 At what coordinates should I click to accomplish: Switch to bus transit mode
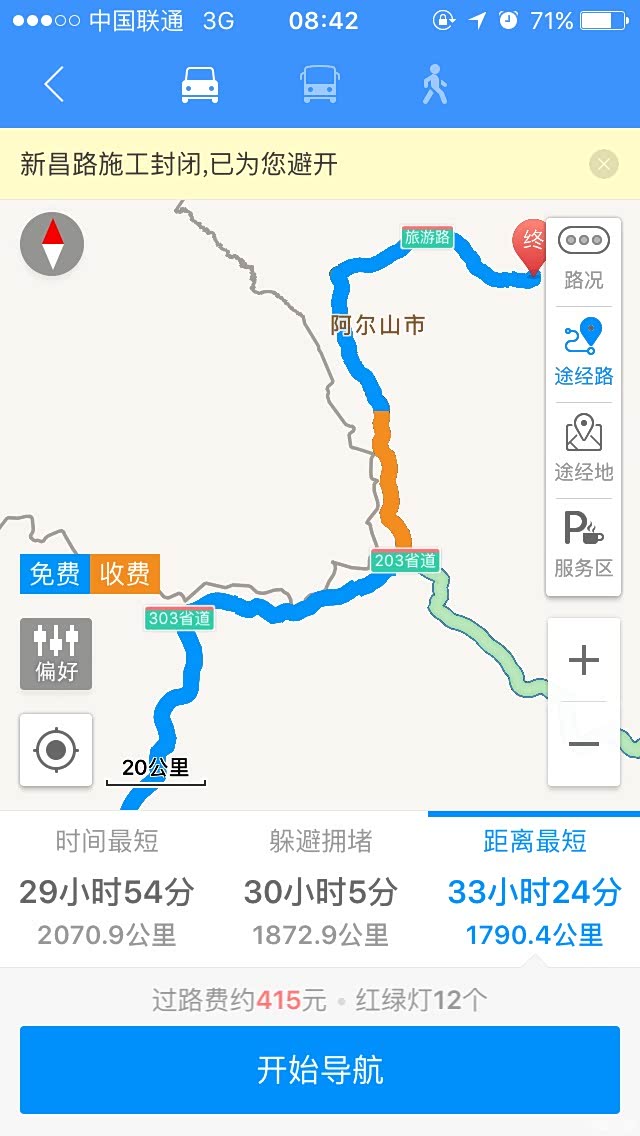point(320,85)
